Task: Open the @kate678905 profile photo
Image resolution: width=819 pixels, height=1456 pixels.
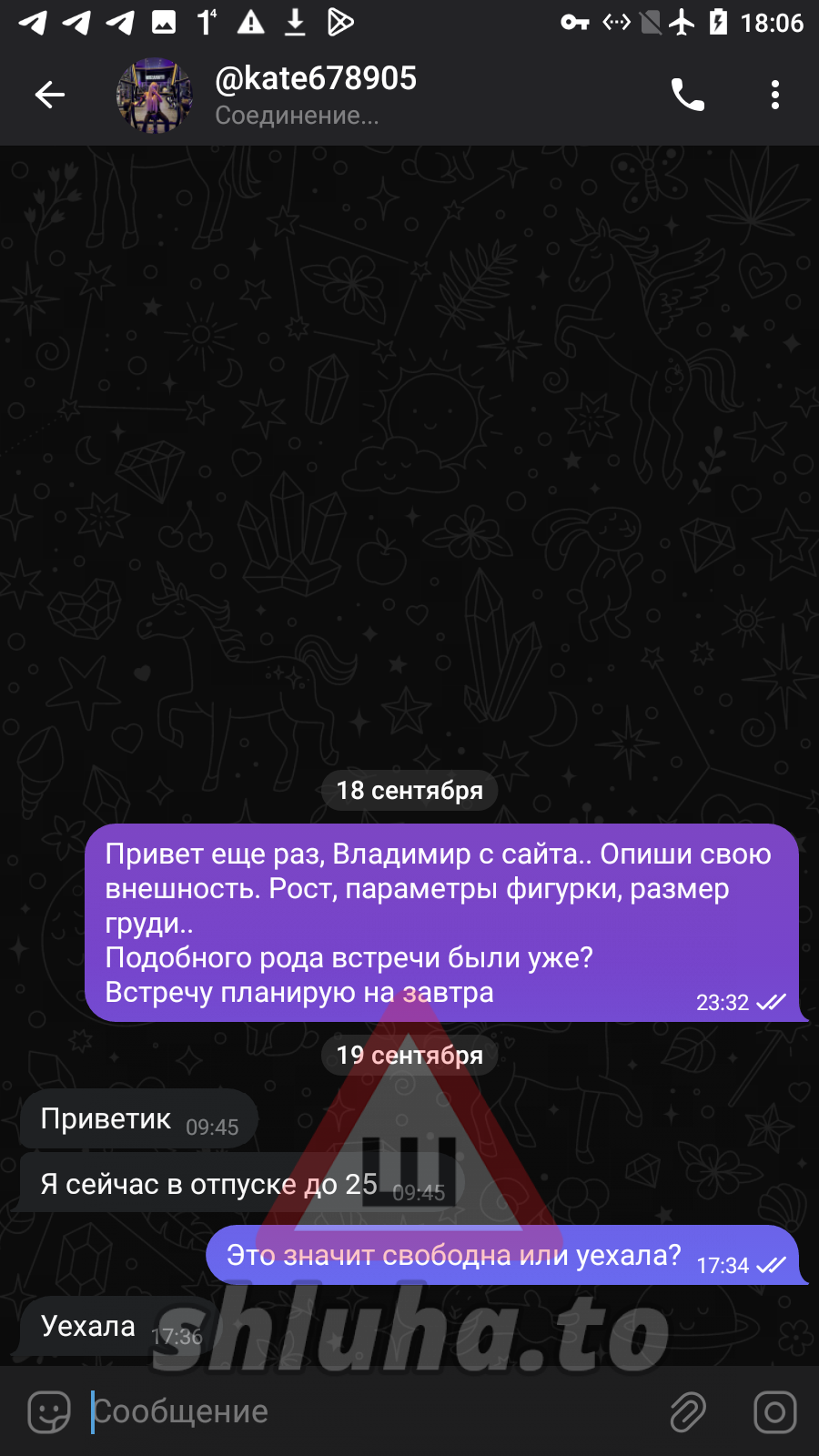Action: point(154,96)
